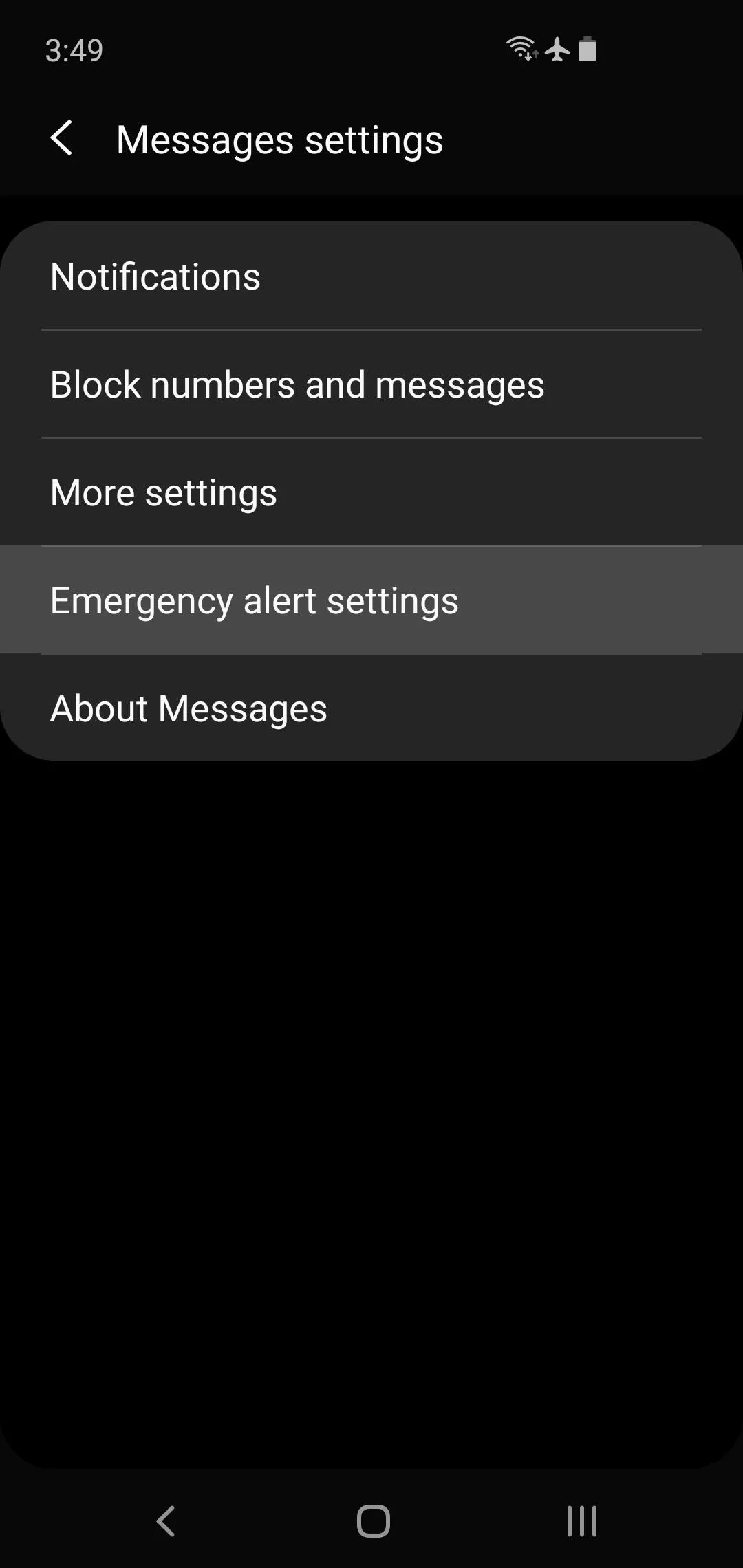Open recent apps from navigation bar

tap(582, 1521)
